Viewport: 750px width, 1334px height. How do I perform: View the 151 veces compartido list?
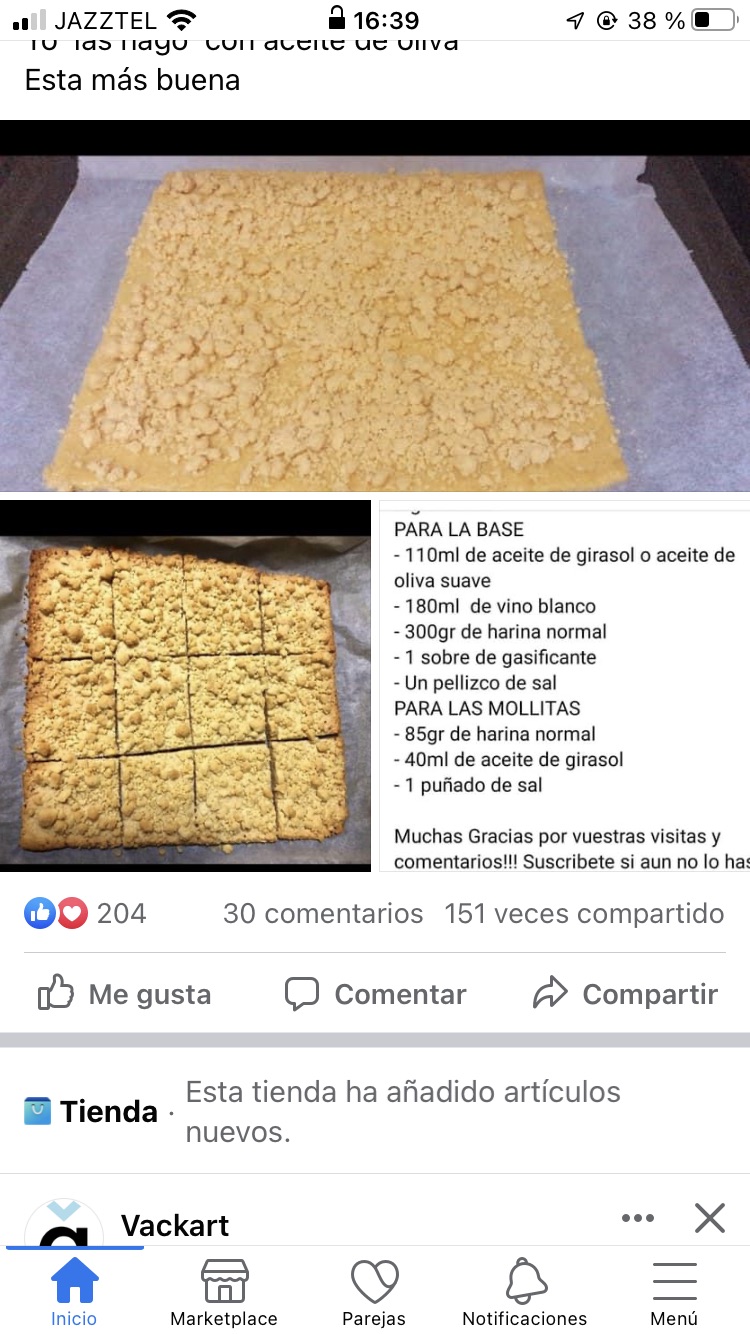pyautogui.click(x=584, y=913)
